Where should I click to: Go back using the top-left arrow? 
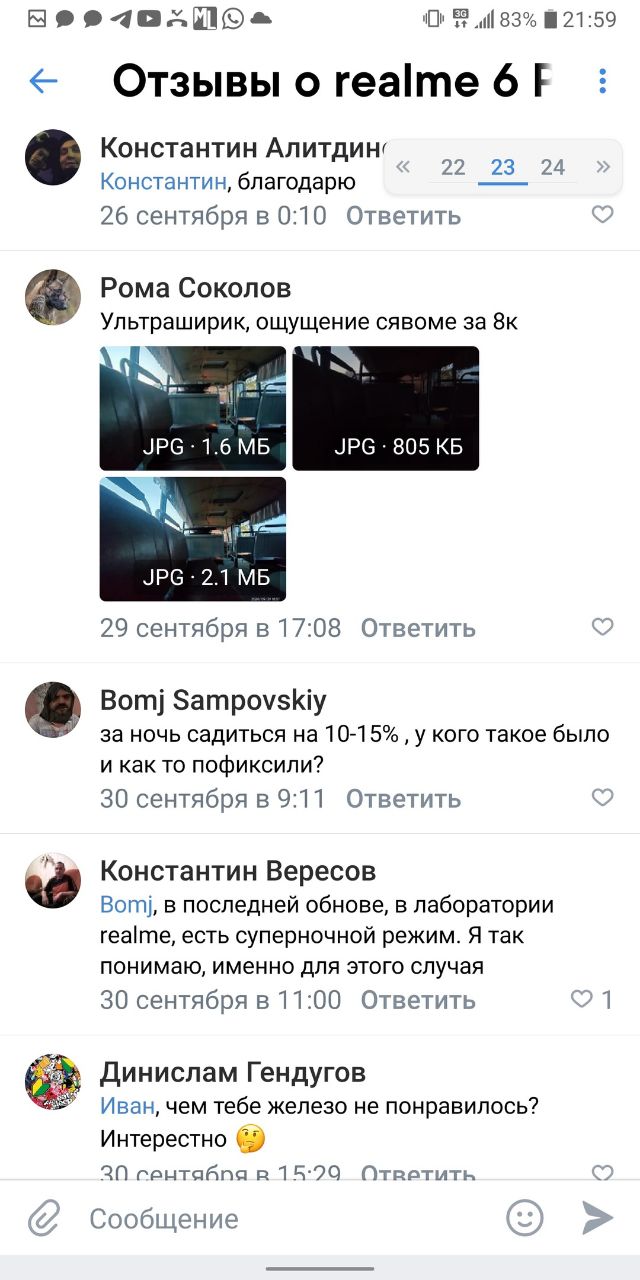point(43,81)
